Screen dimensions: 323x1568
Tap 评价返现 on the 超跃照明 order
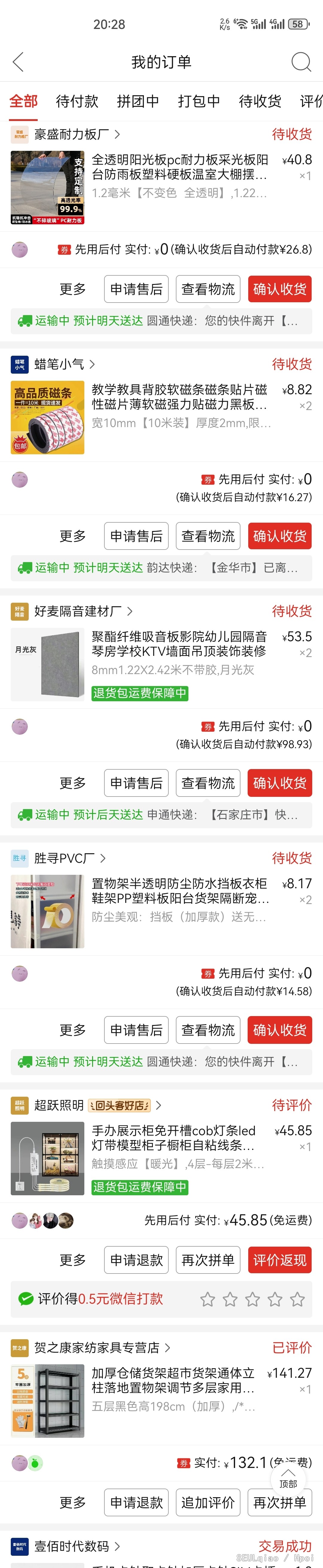point(279,1260)
